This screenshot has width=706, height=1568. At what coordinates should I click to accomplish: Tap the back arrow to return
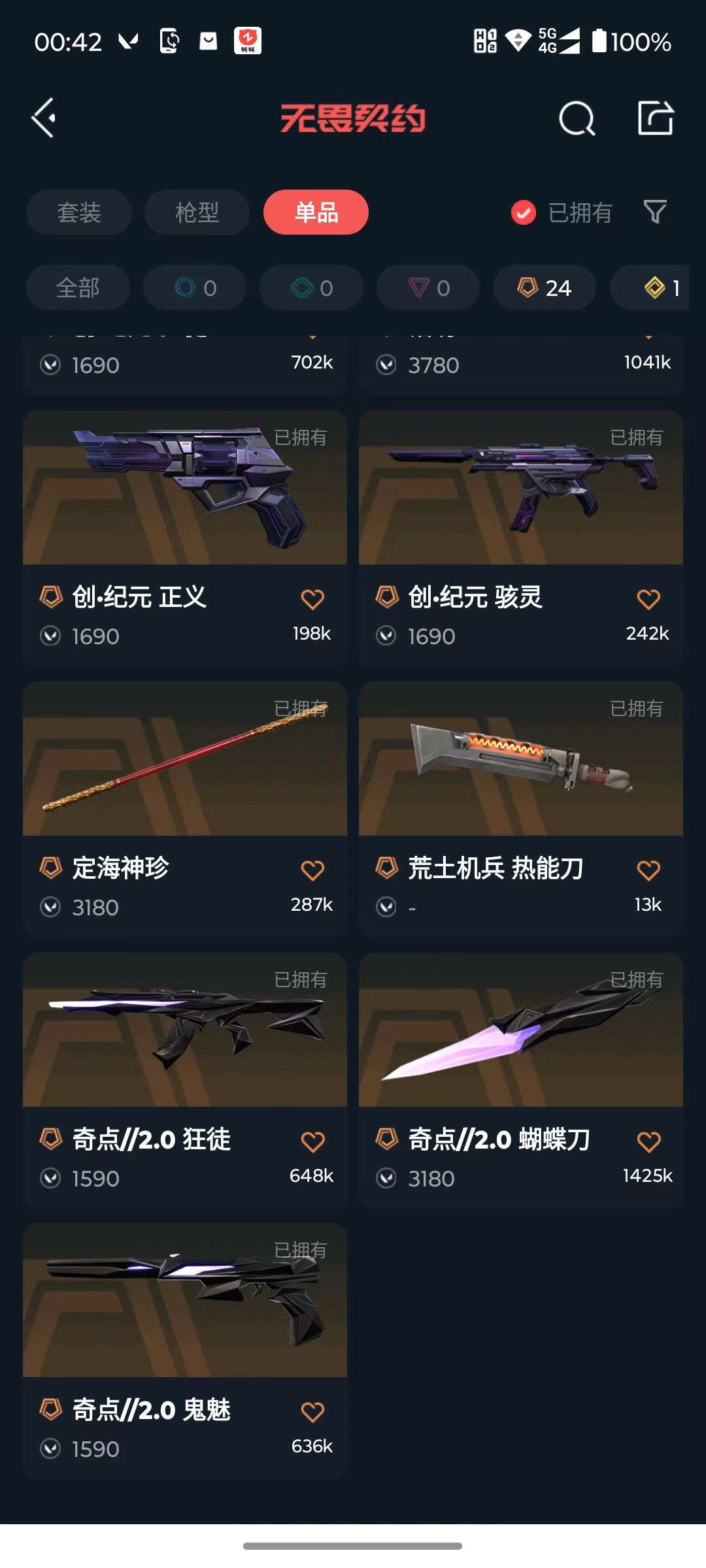[43, 118]
